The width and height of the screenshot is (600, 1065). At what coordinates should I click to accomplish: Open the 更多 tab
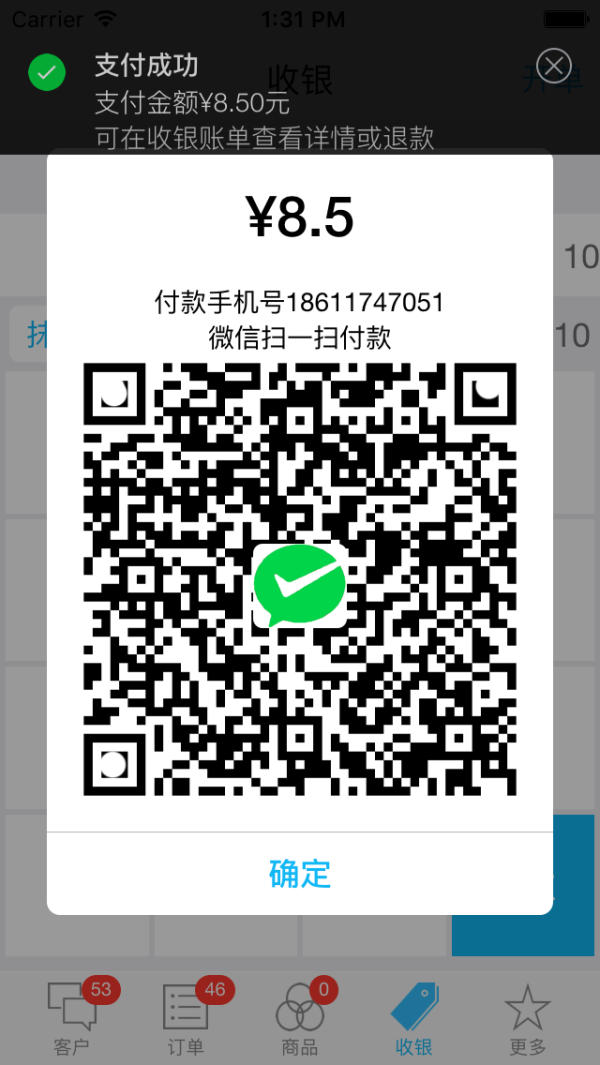coord(527,1017)
